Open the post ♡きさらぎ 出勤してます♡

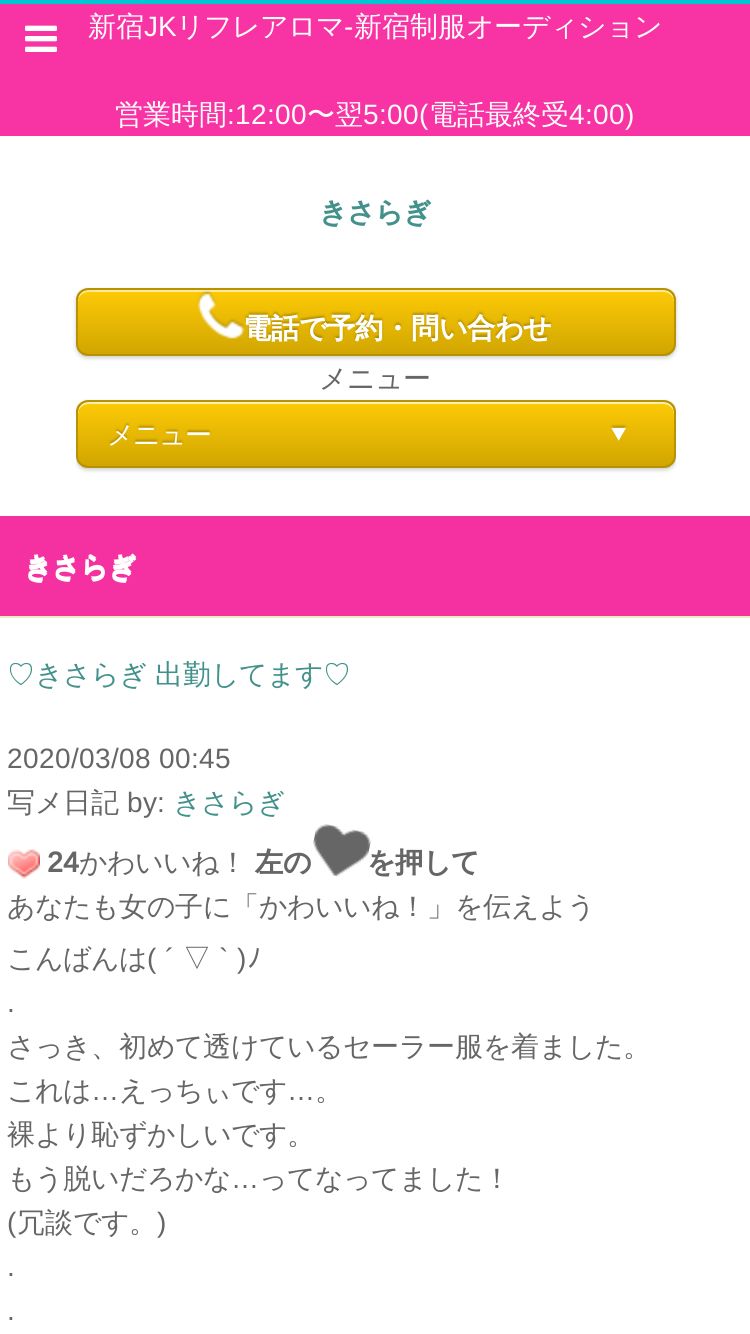[179, 675]
